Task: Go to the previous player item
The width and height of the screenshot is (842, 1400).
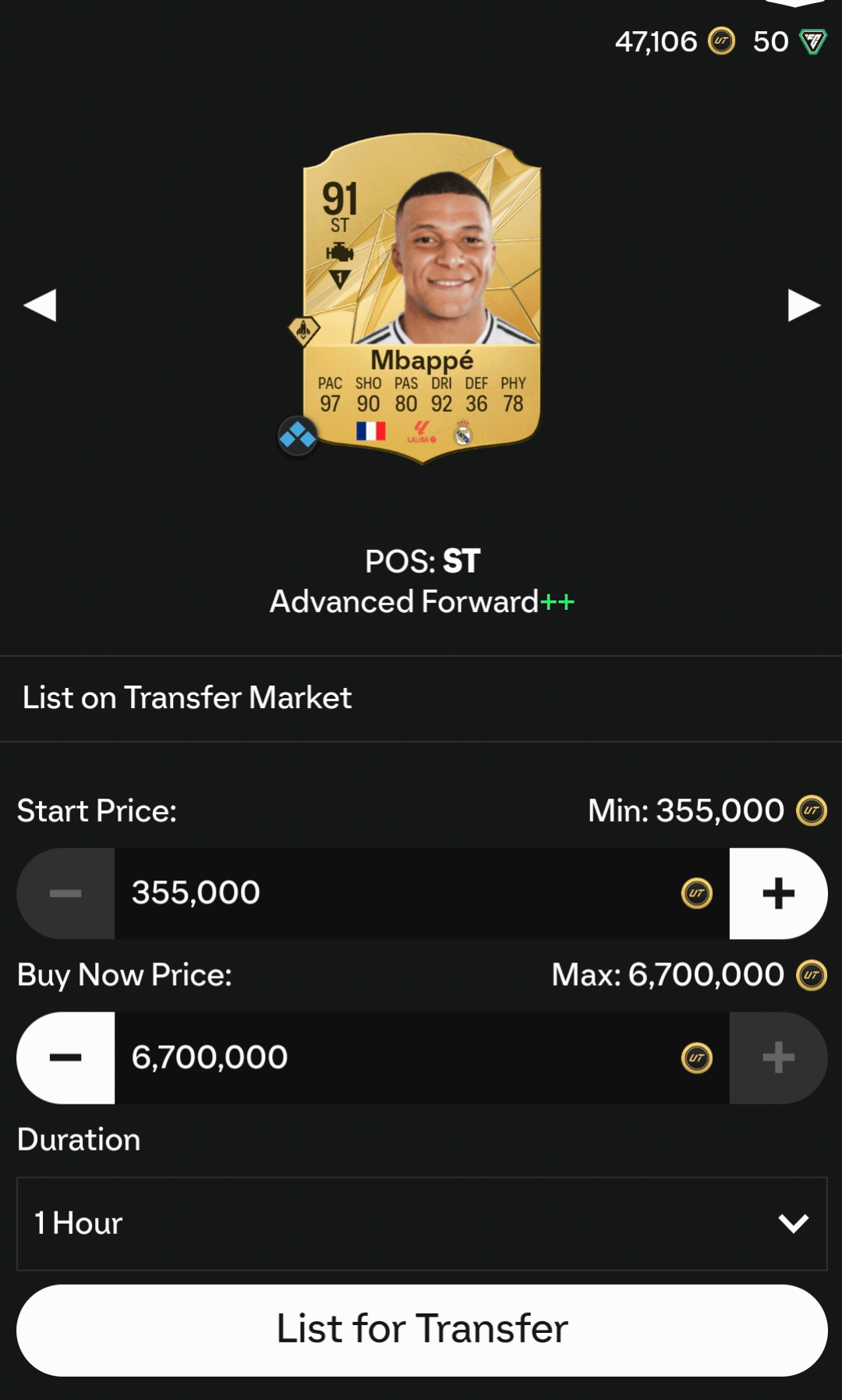Action: point(40,305)
